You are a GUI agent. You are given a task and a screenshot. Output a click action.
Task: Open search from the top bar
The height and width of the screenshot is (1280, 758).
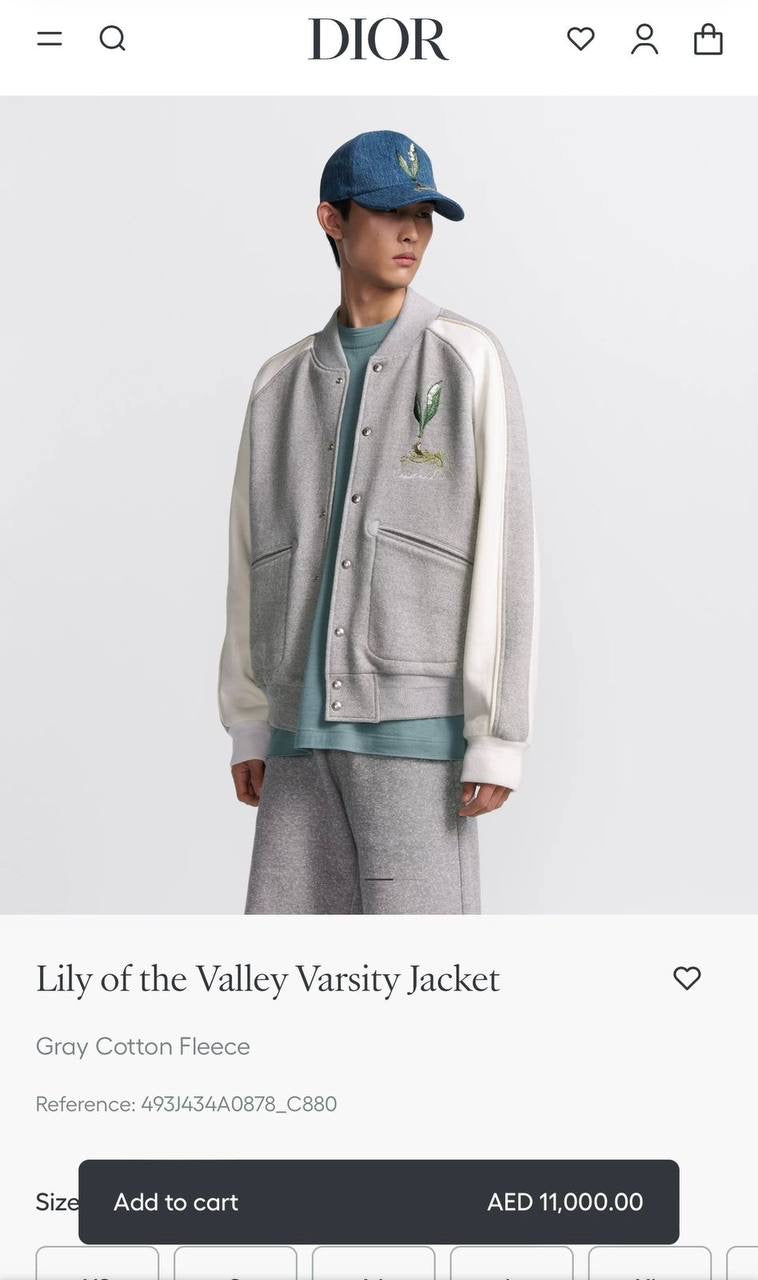click(x=113, y=39)
